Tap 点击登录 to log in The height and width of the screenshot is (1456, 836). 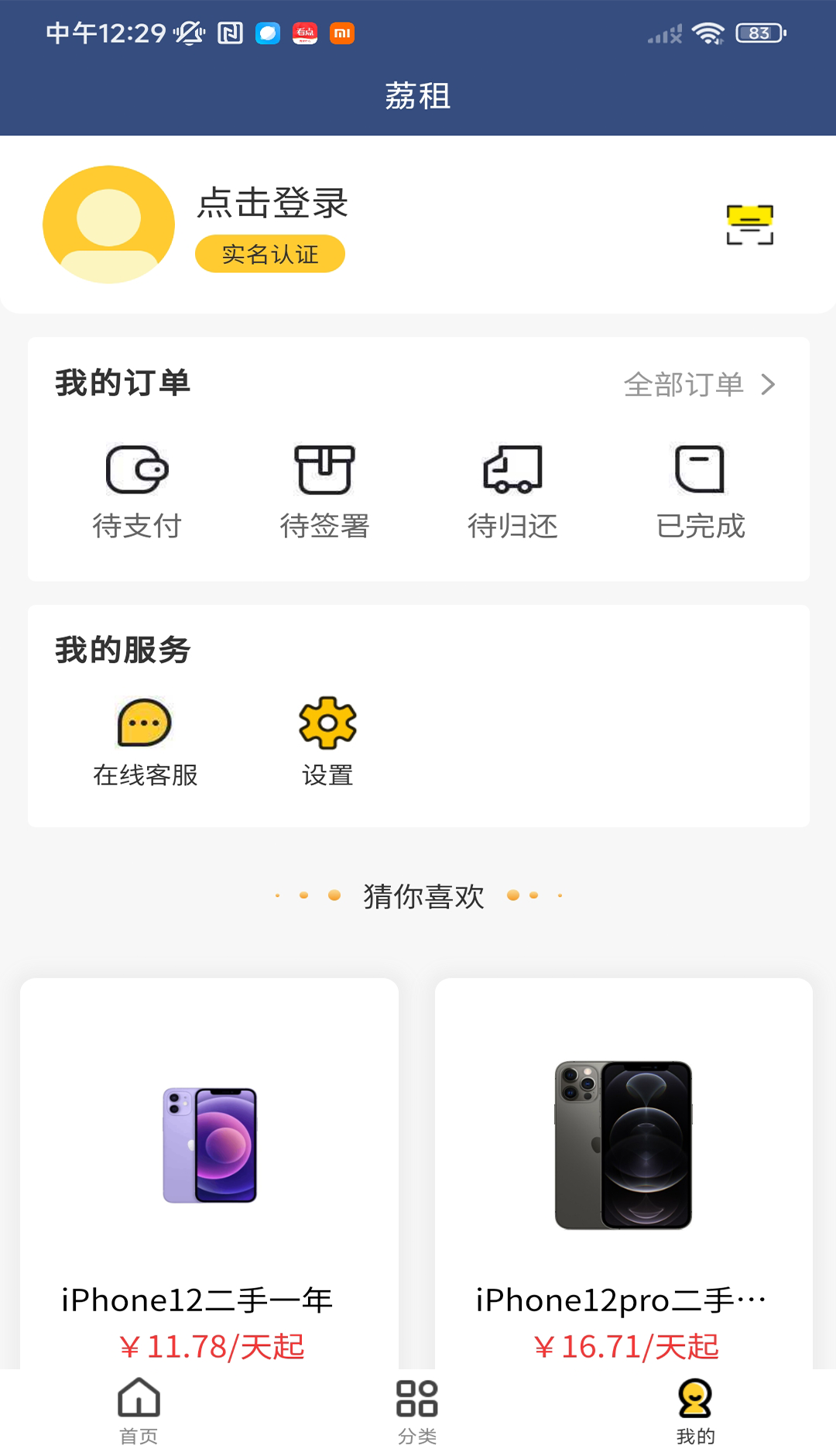(x=272, y=204)
